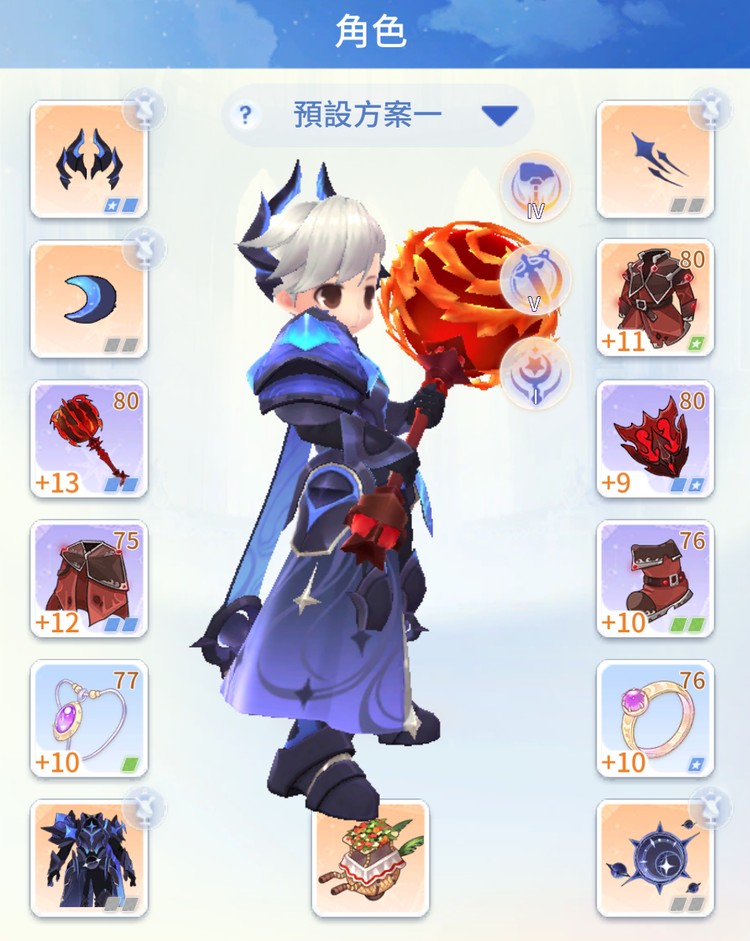Select the blue crescent moon slot
The height and width of the screenshot is (941, 750).
click(89, 299)
